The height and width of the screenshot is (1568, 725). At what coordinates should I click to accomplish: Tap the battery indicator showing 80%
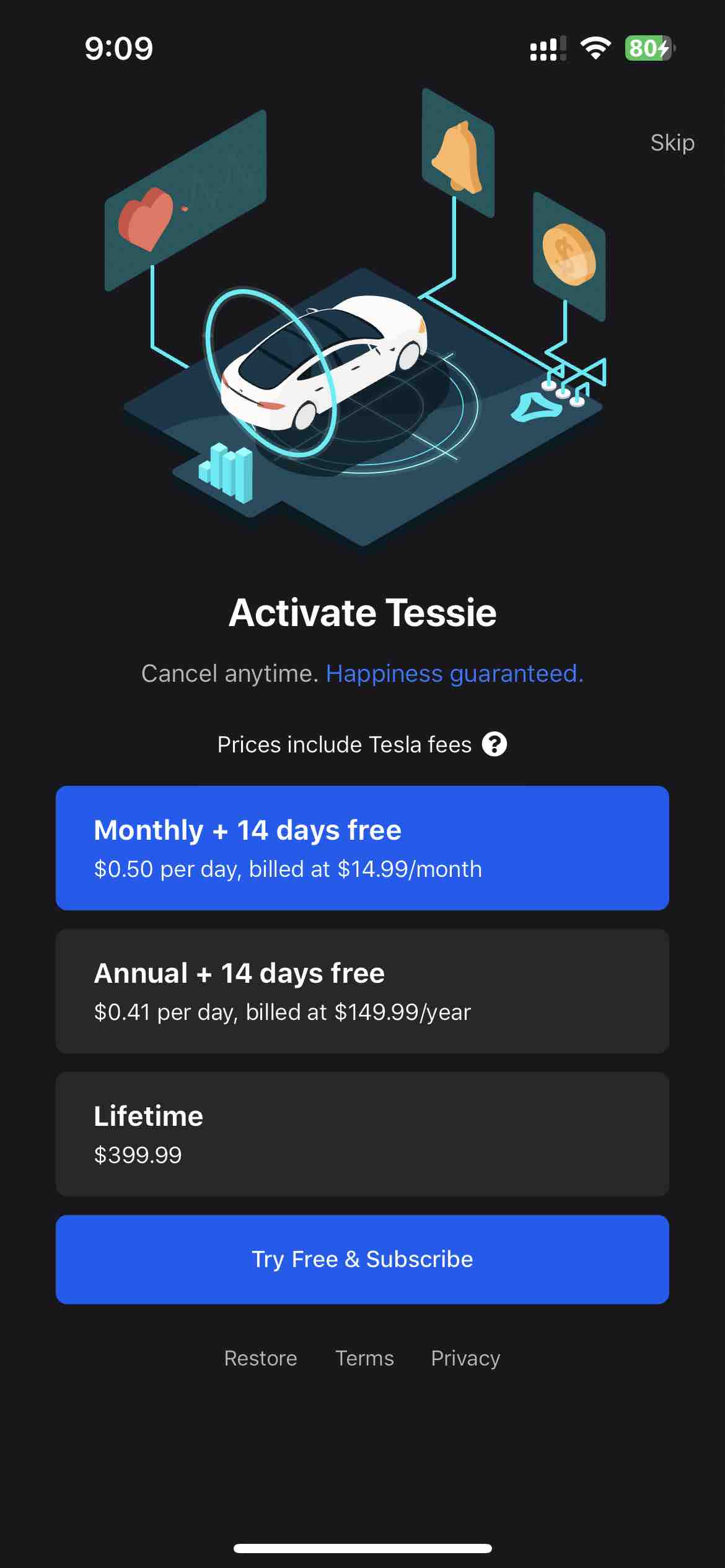pyautogui.click(x=646, y=48)
